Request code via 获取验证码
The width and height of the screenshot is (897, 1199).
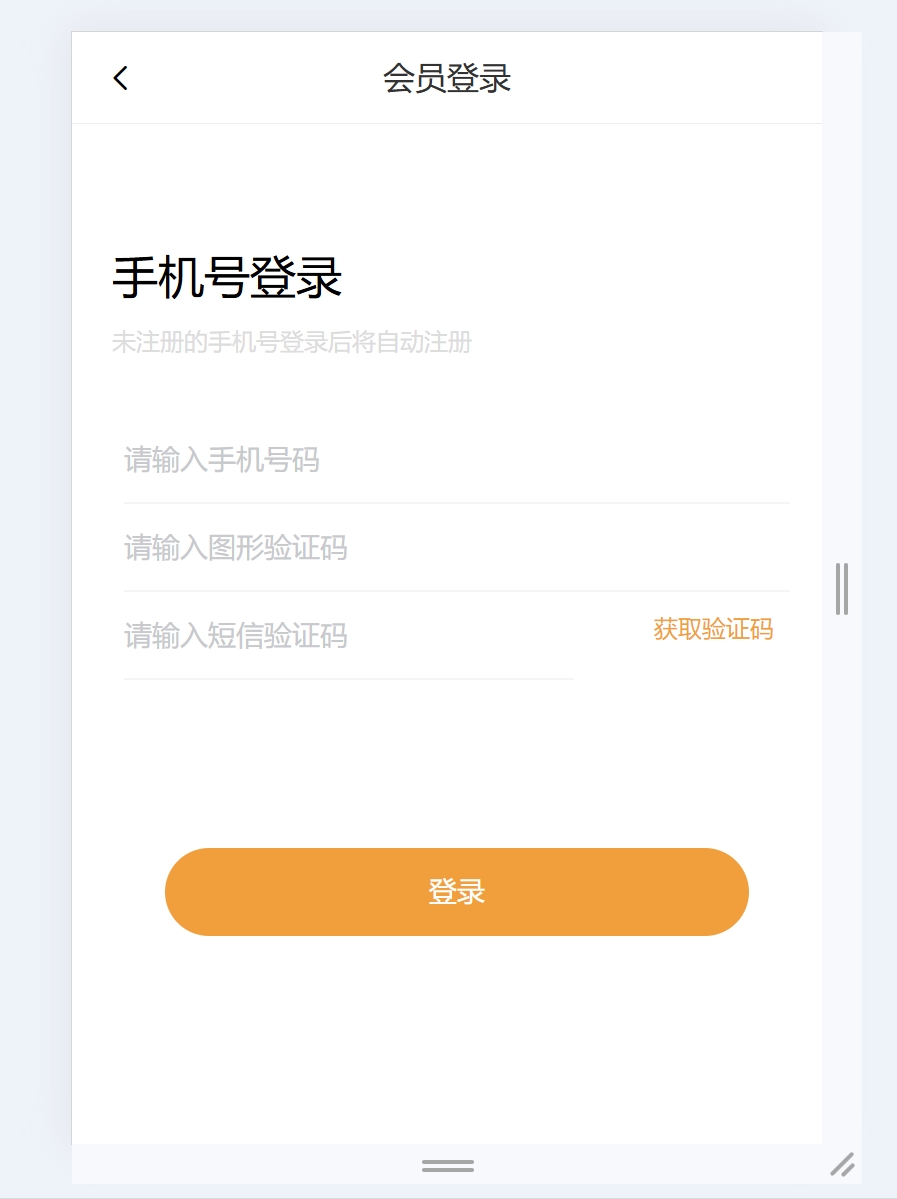pyautogui.click(x=713, y=630)
